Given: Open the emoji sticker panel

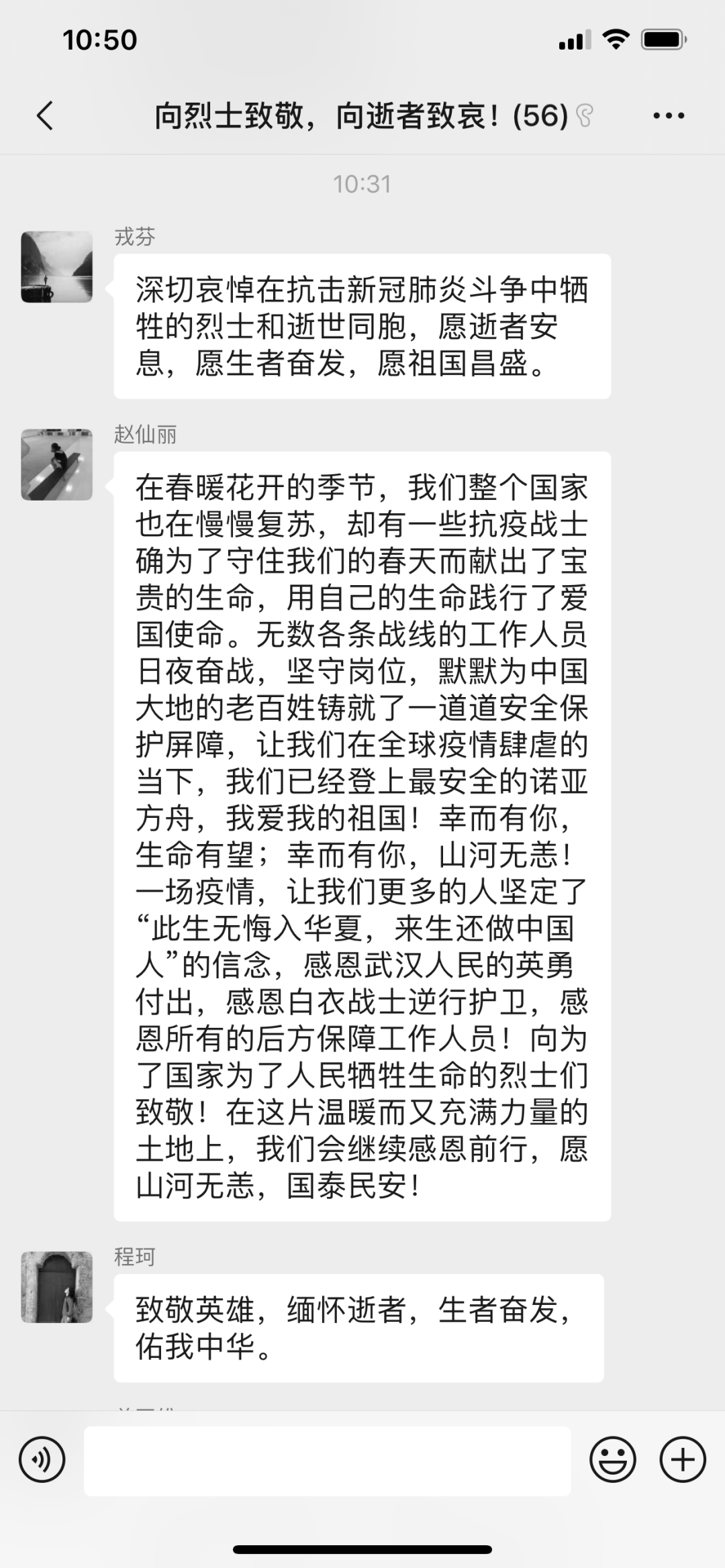Looking at the screenshot, I should 612,1459.
